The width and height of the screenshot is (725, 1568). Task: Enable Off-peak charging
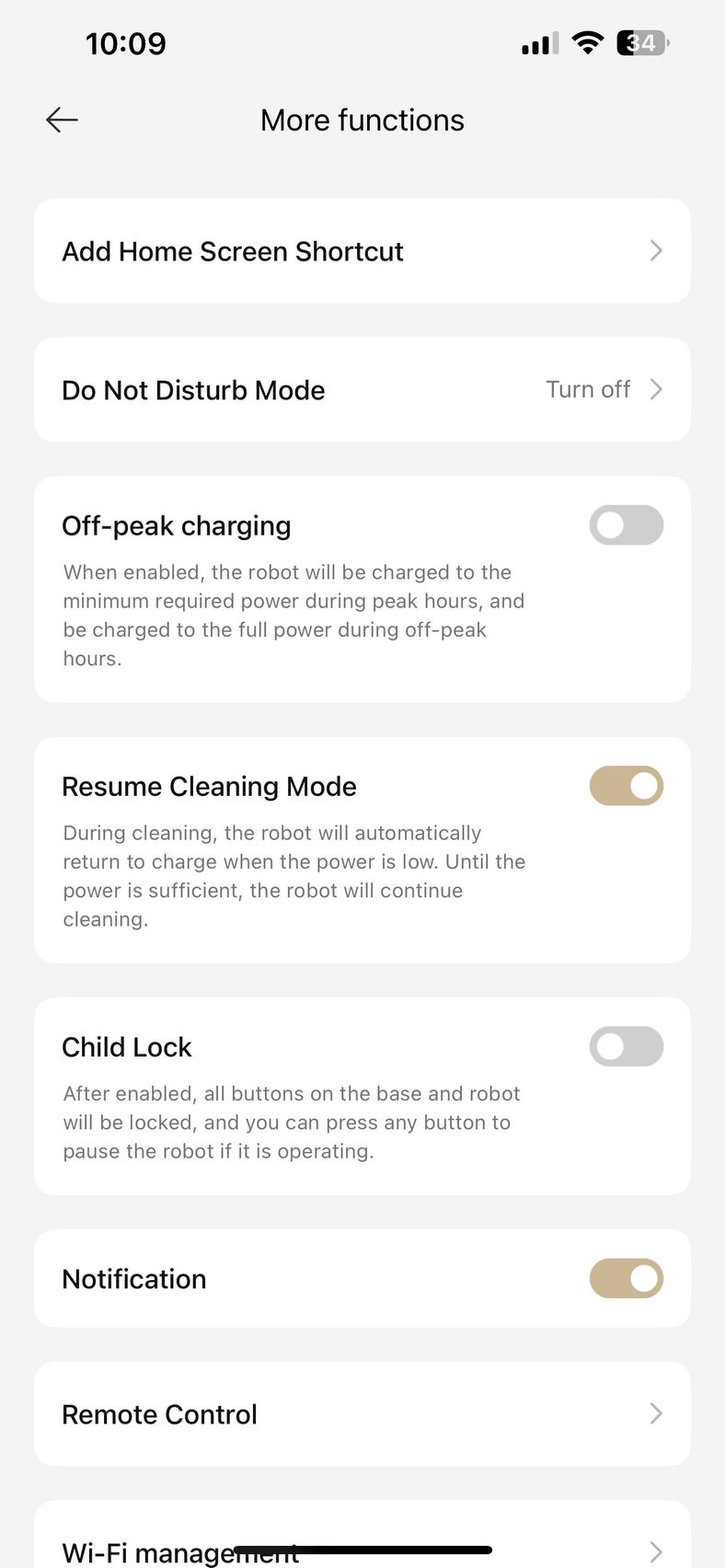pyautogui.click(x=627, y=525)
